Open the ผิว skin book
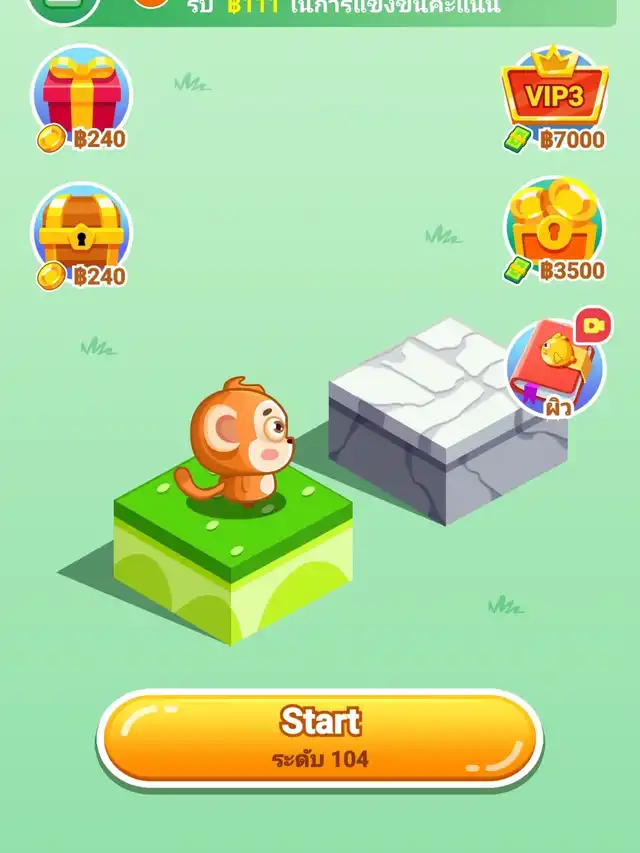The width and height of the screenshot is (640, 853). (x=554, y=367)
